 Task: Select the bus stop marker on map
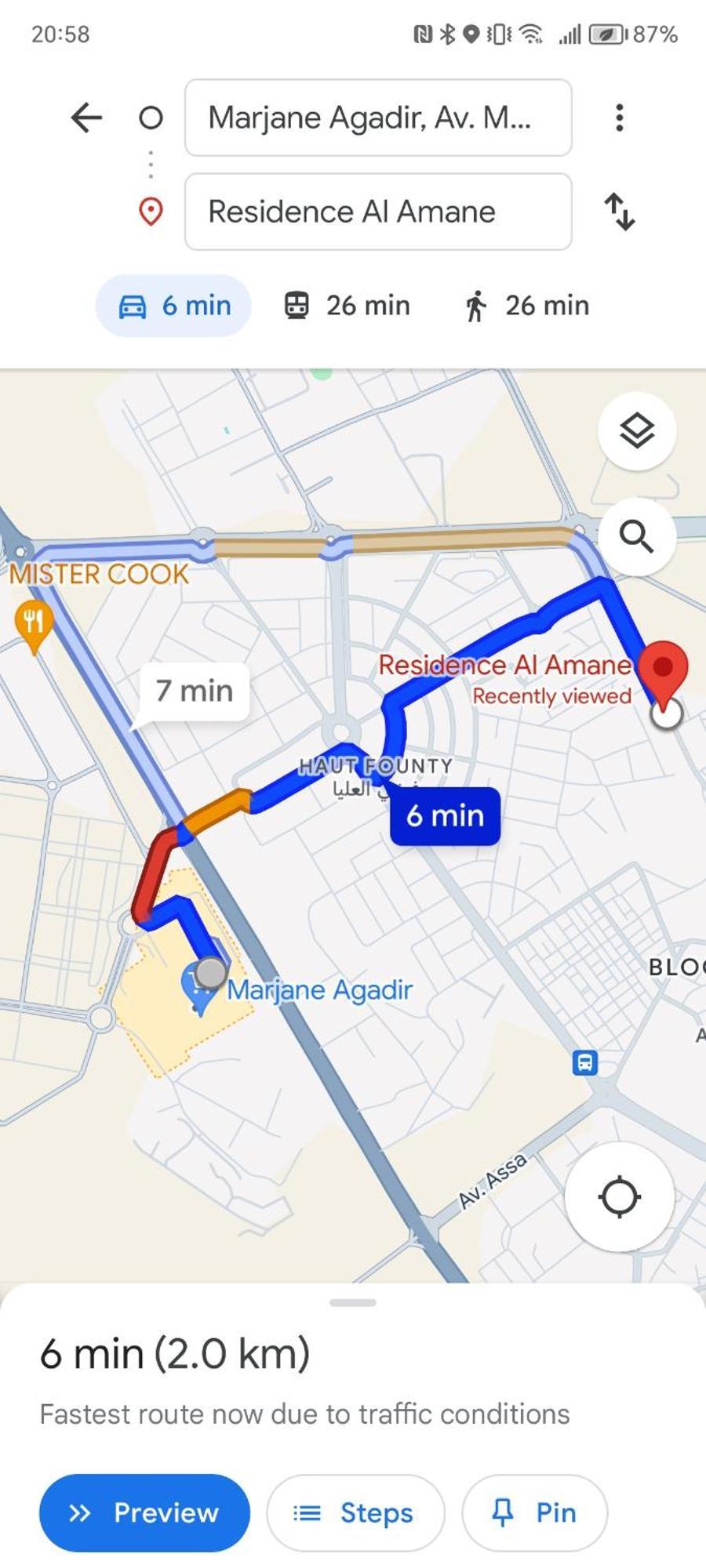click(584, 1063)
